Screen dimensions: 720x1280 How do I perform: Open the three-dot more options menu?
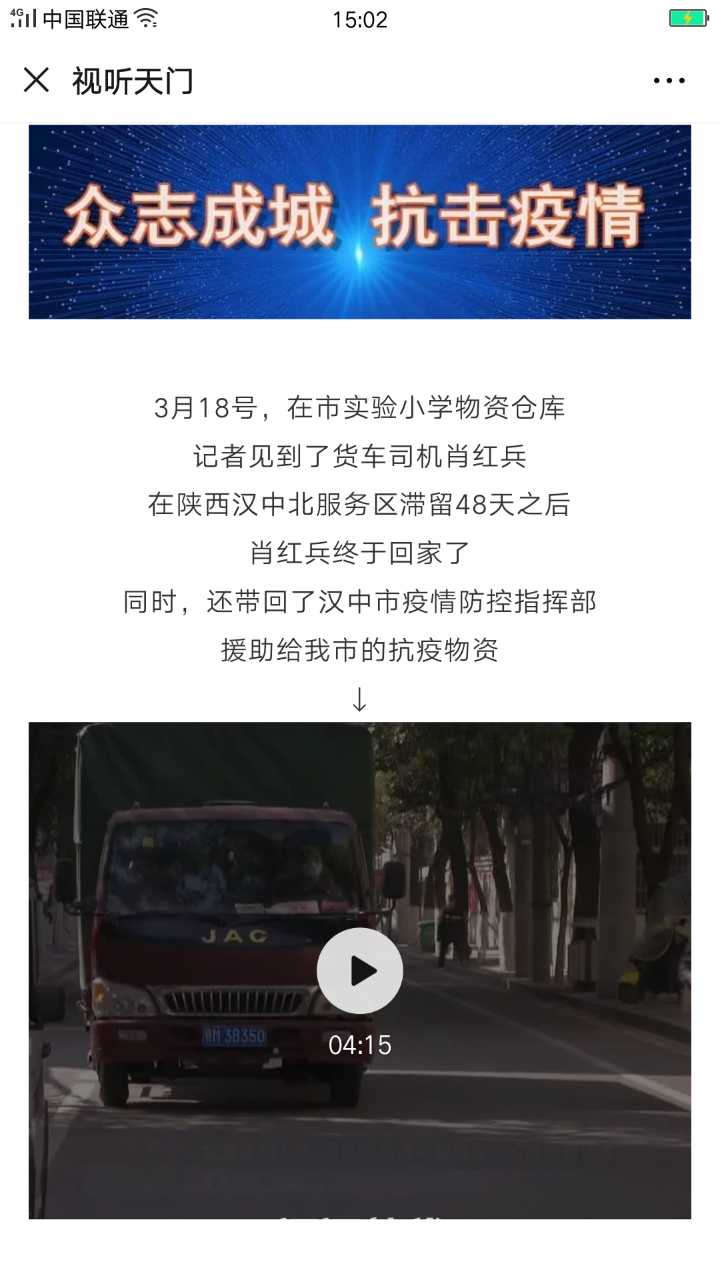click(669, 81)
